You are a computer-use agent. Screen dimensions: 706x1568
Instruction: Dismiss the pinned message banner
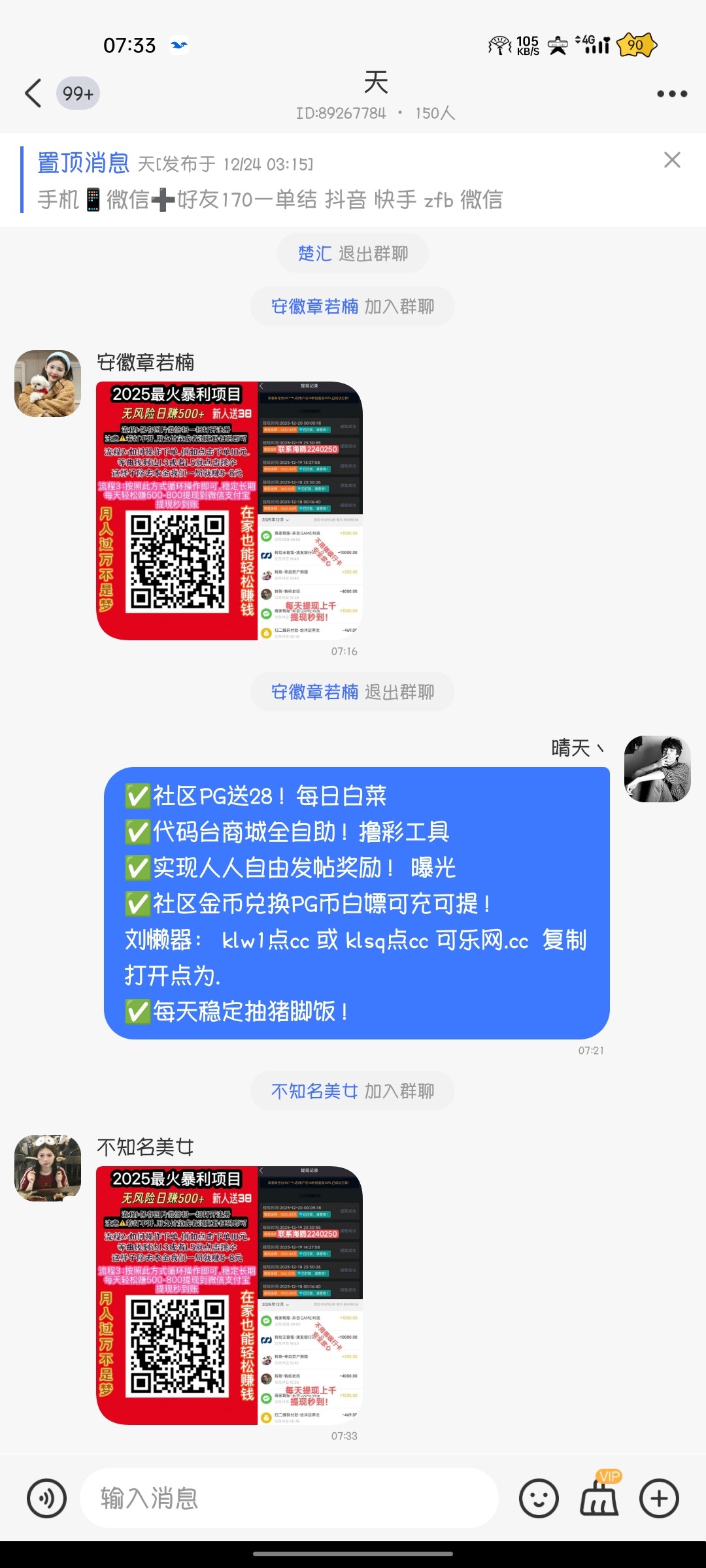click(x=672, y=160)
